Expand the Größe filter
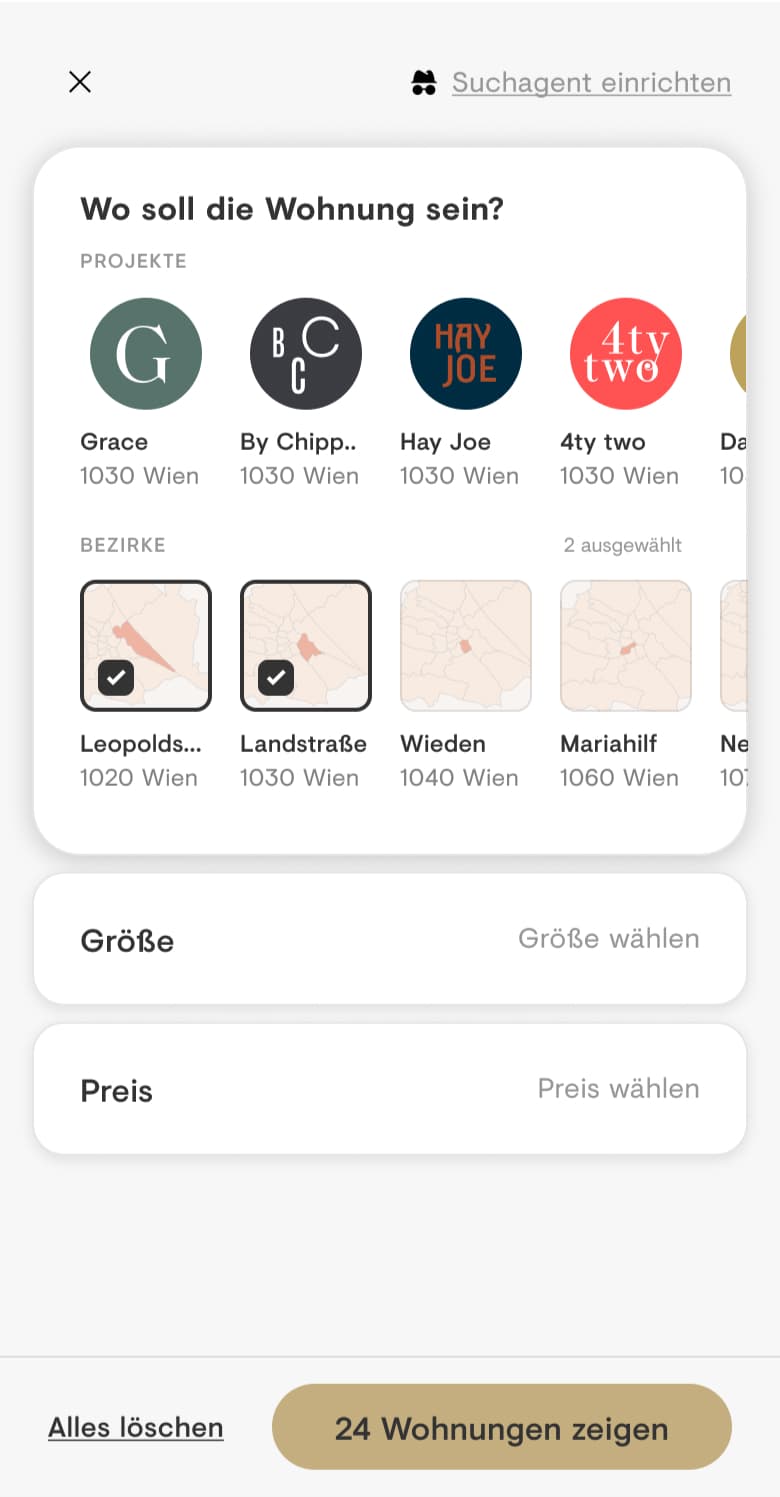The width and height of the screenshot is (780, 1497). click(x=390, y=939)
